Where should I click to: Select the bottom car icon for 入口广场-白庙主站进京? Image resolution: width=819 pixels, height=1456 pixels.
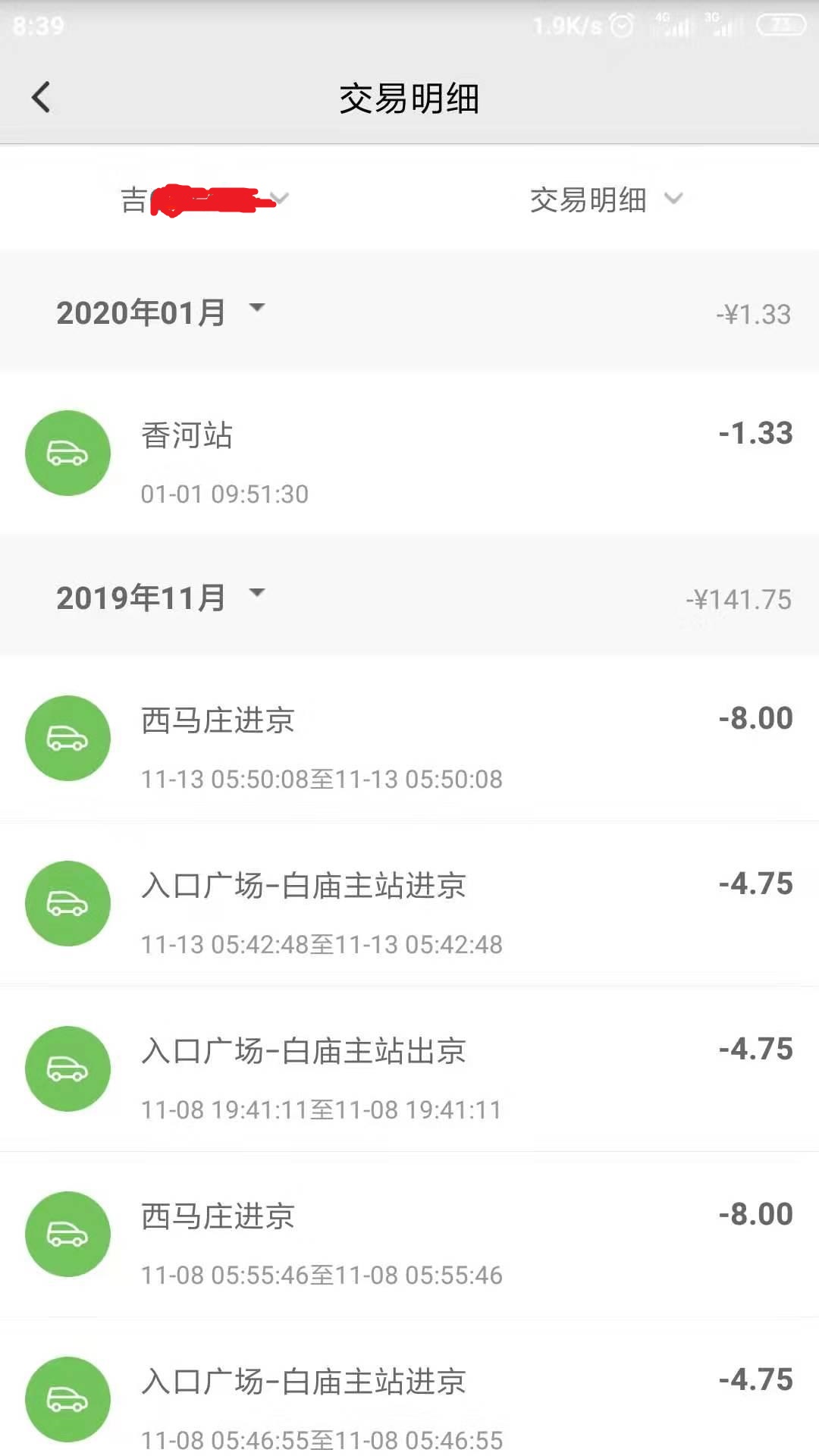(x=67, y=1399)
